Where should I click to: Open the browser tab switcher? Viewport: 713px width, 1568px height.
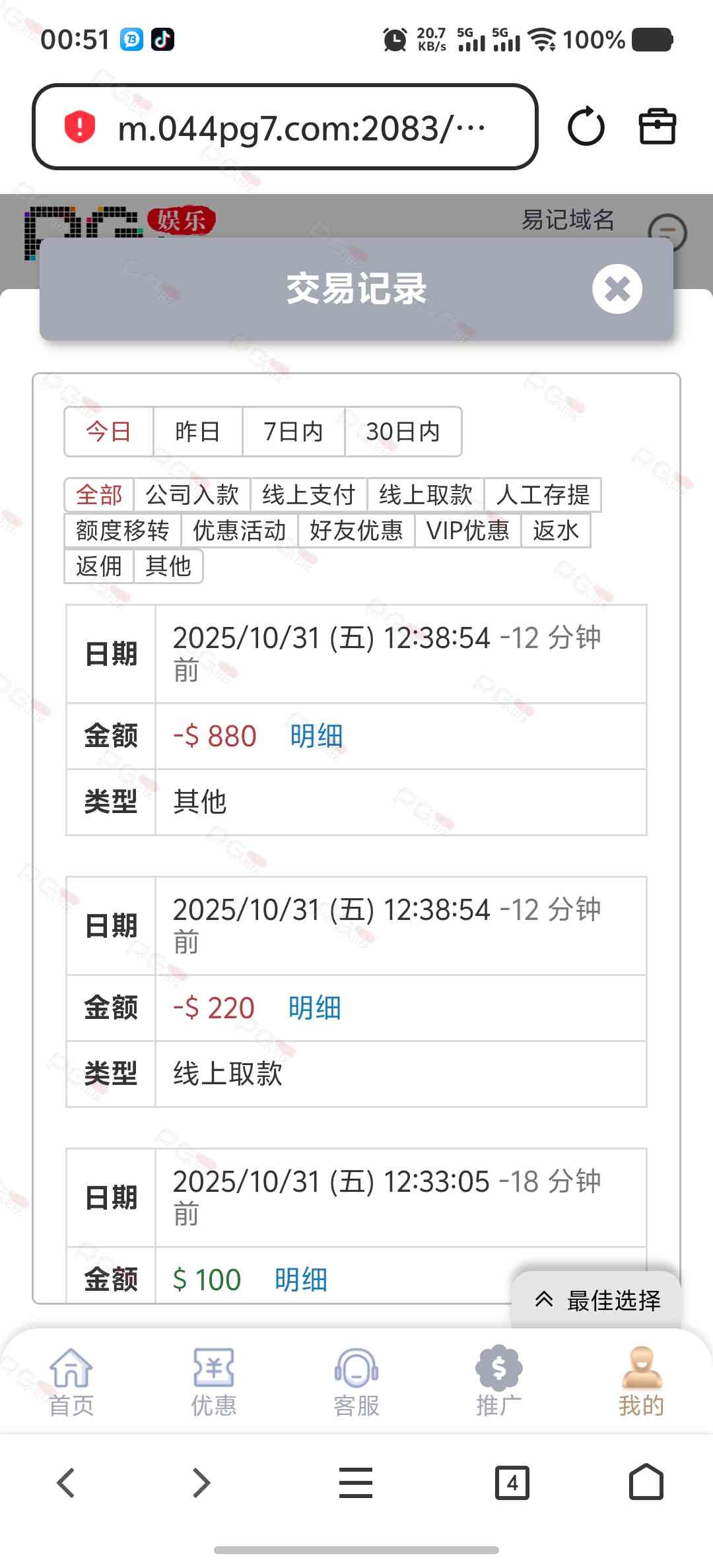point(512,1484)
